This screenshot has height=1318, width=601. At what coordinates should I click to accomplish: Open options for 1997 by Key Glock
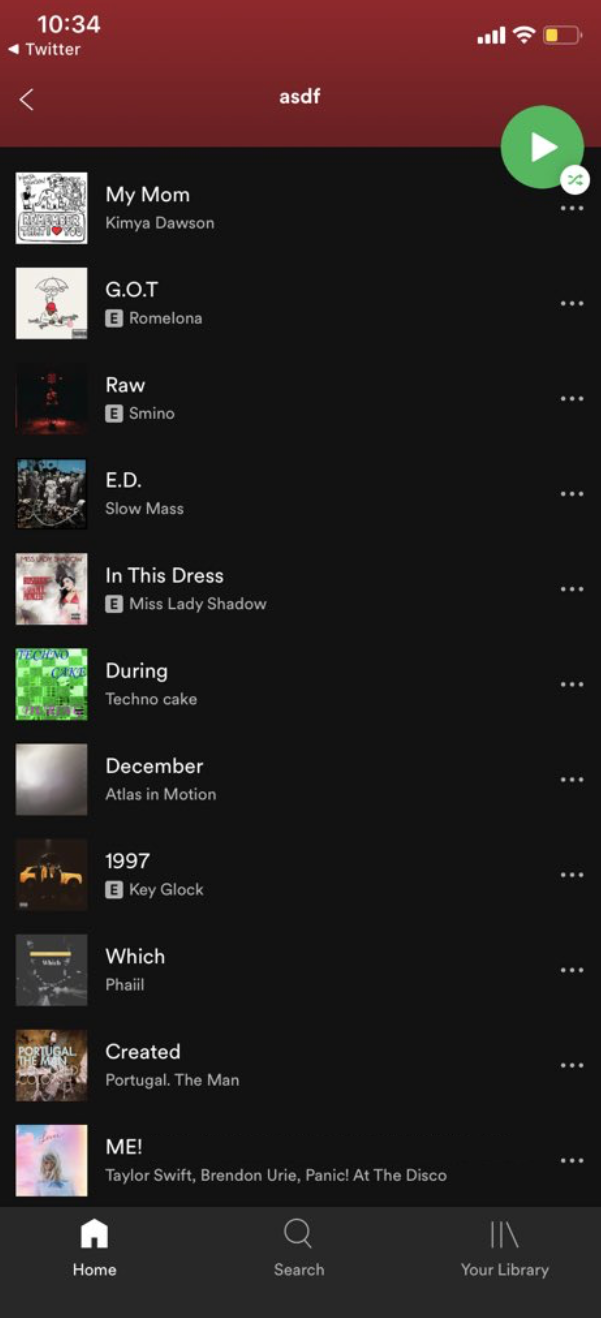[x=572, y=875]
